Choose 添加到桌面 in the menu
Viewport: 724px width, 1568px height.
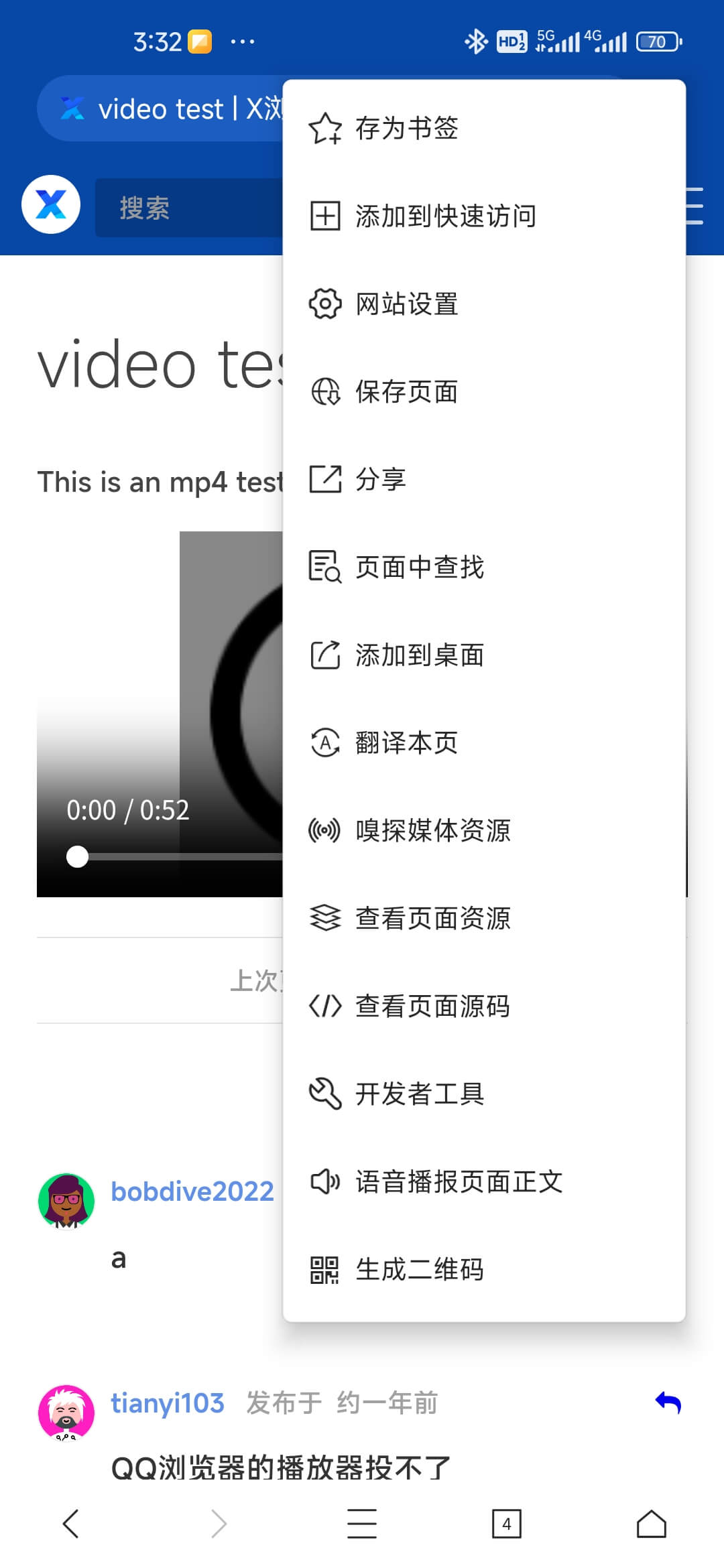pos(419,655)
